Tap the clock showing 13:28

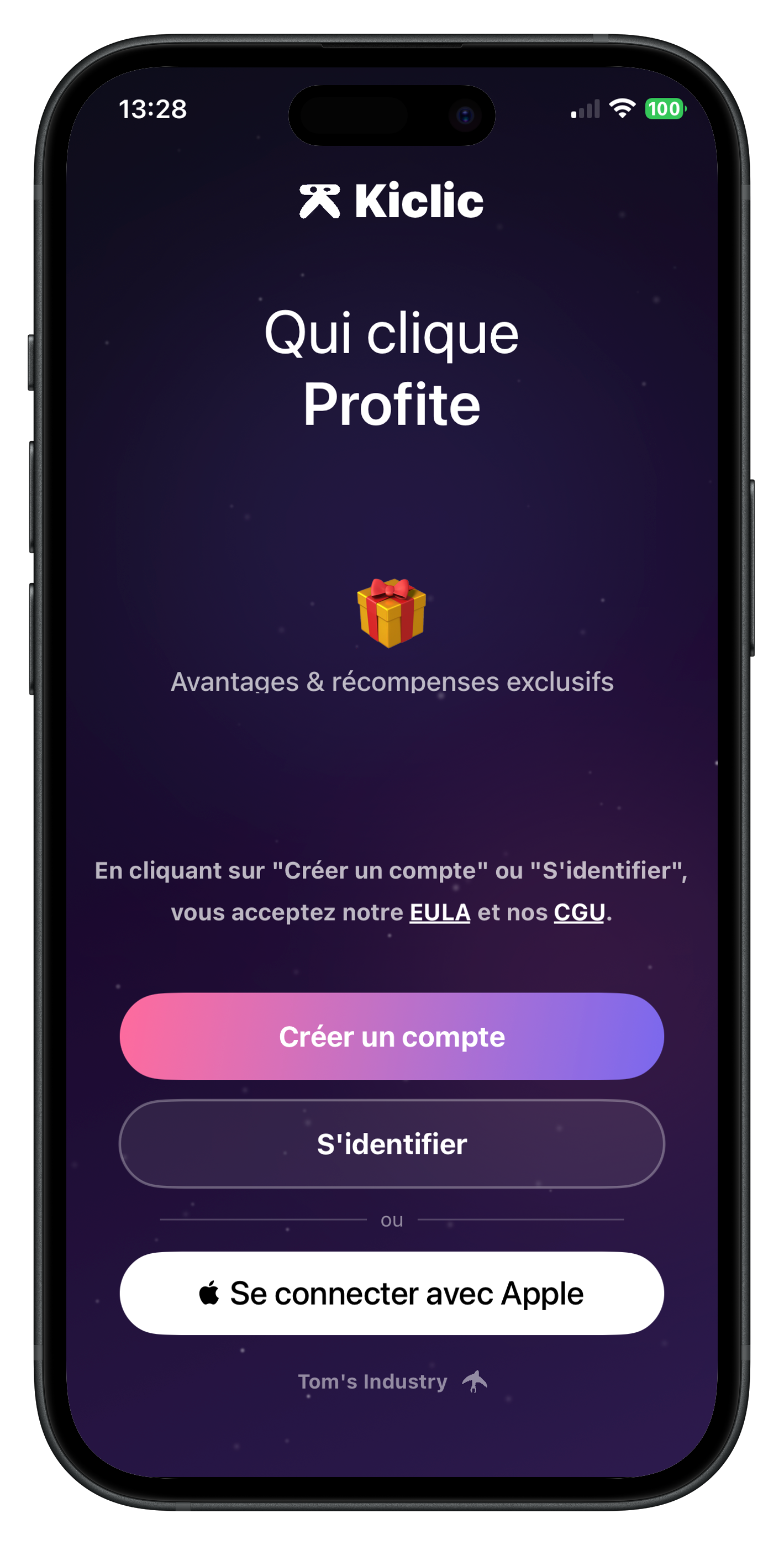[x=154, y=109]
